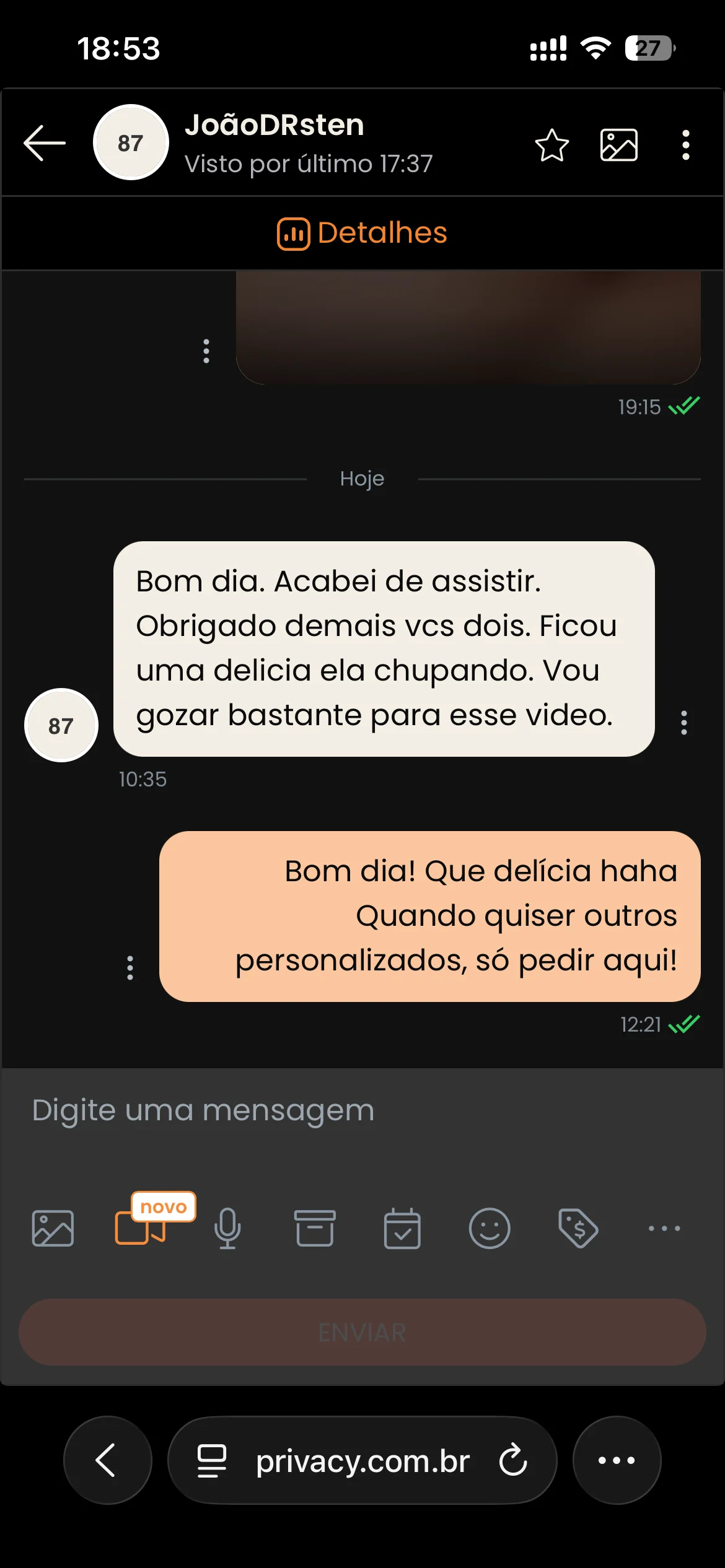Open options for the blurred media message
Image resolution: width=725 pixels, height=1568 pixels.
click(206, 351)
